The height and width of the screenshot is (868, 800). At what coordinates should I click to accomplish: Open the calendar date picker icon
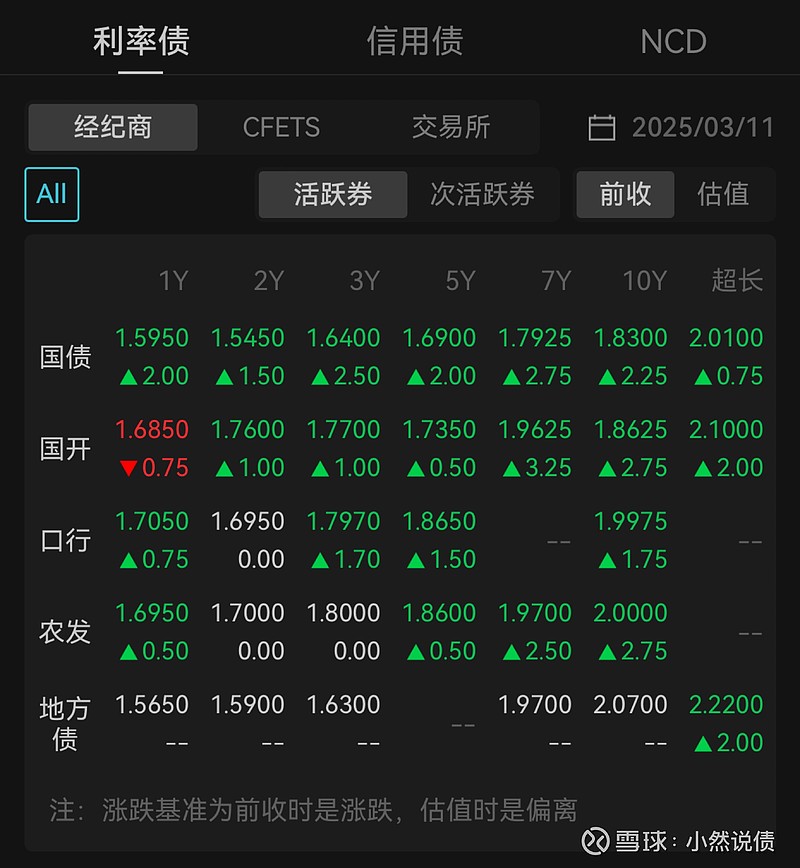click(601, 128)
